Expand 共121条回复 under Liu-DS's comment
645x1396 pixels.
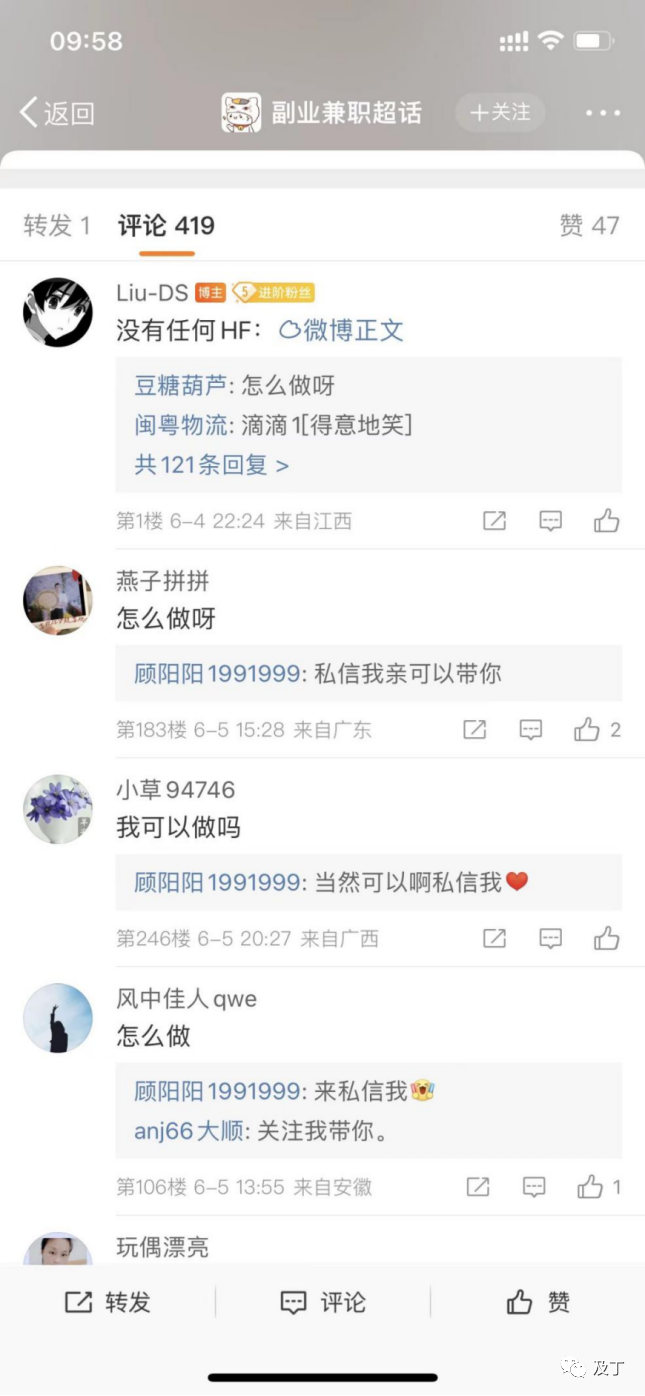coord(212,465)
